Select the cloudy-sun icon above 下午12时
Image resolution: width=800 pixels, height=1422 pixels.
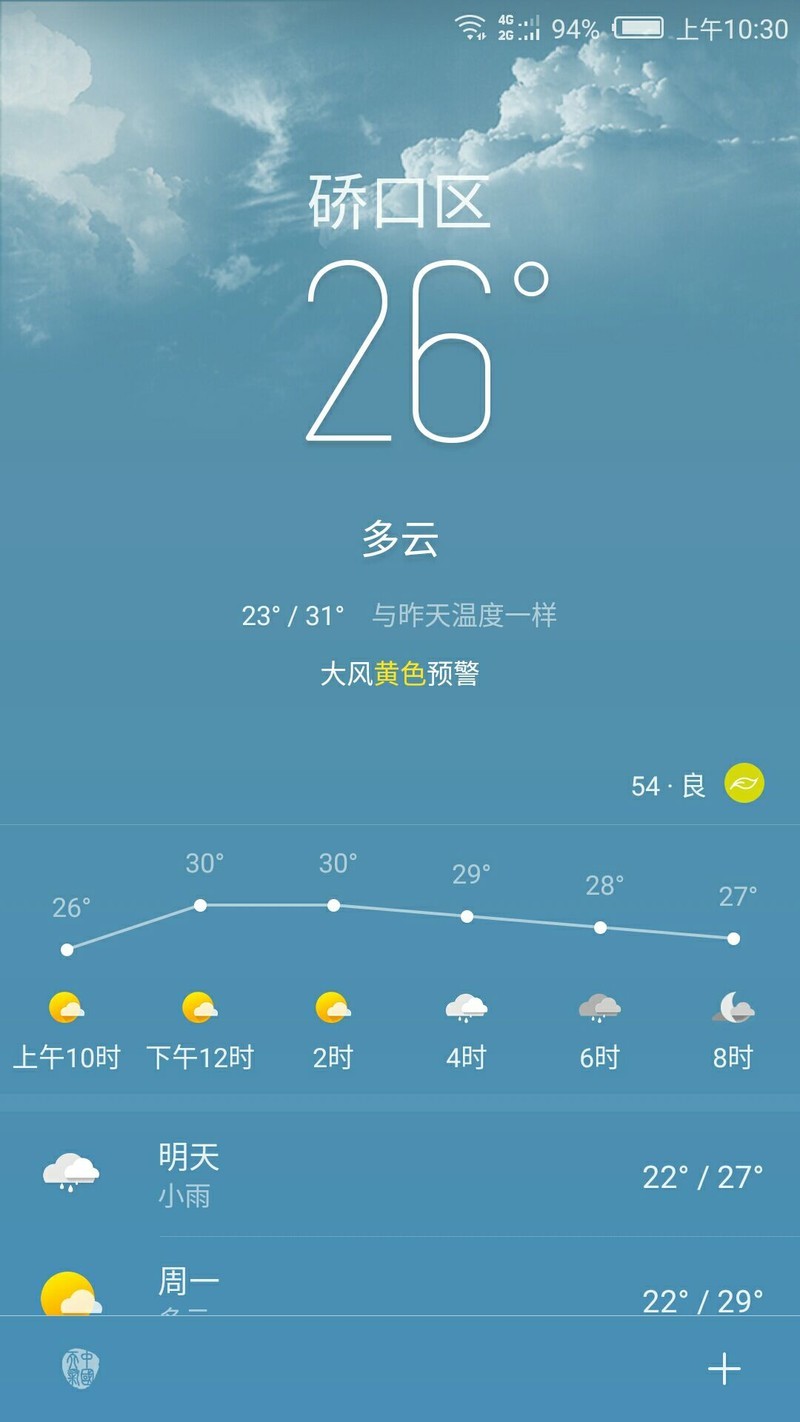[x=200, y=1005]
